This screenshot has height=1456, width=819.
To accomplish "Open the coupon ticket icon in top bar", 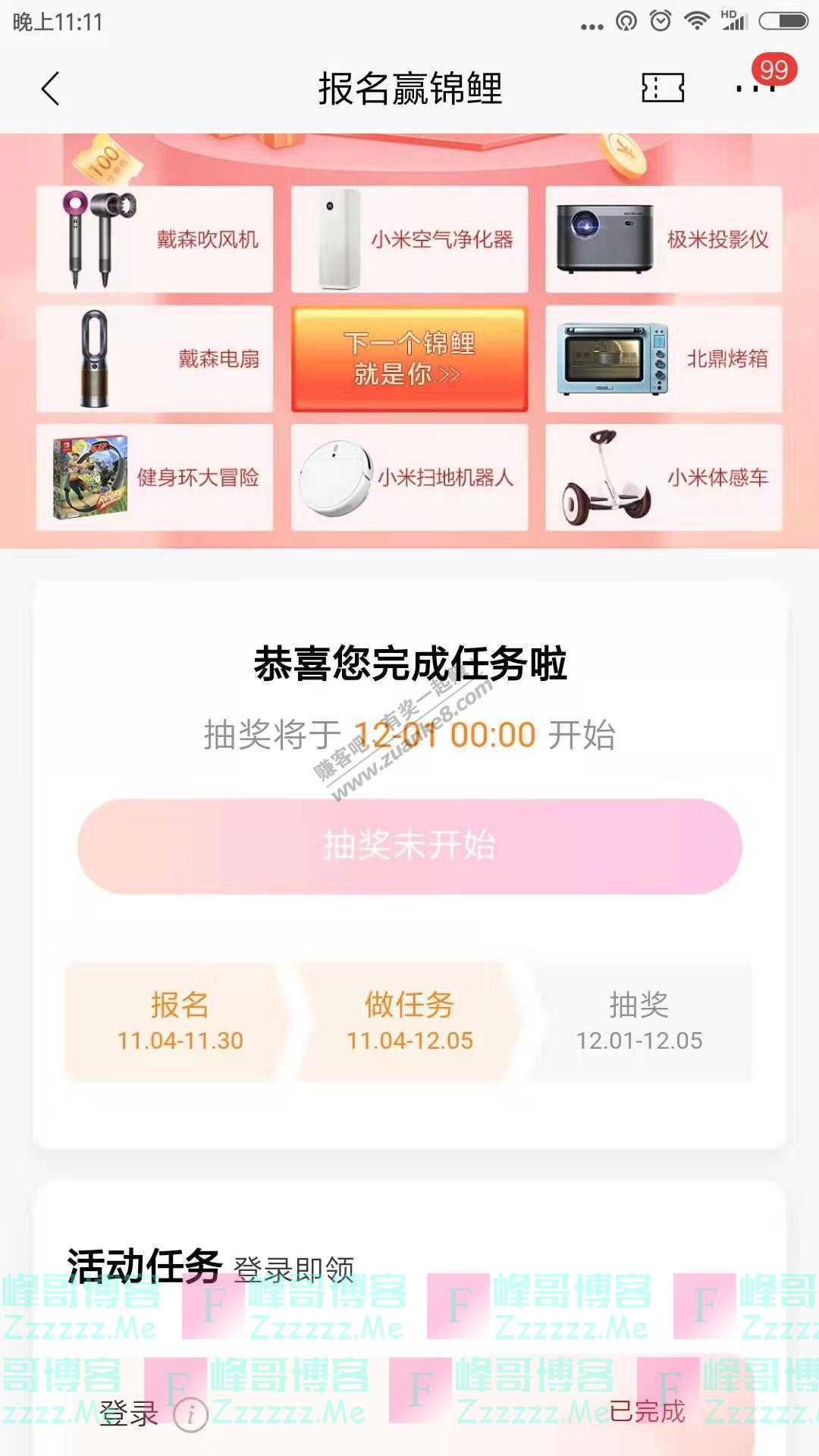I will tap(661, 87).
